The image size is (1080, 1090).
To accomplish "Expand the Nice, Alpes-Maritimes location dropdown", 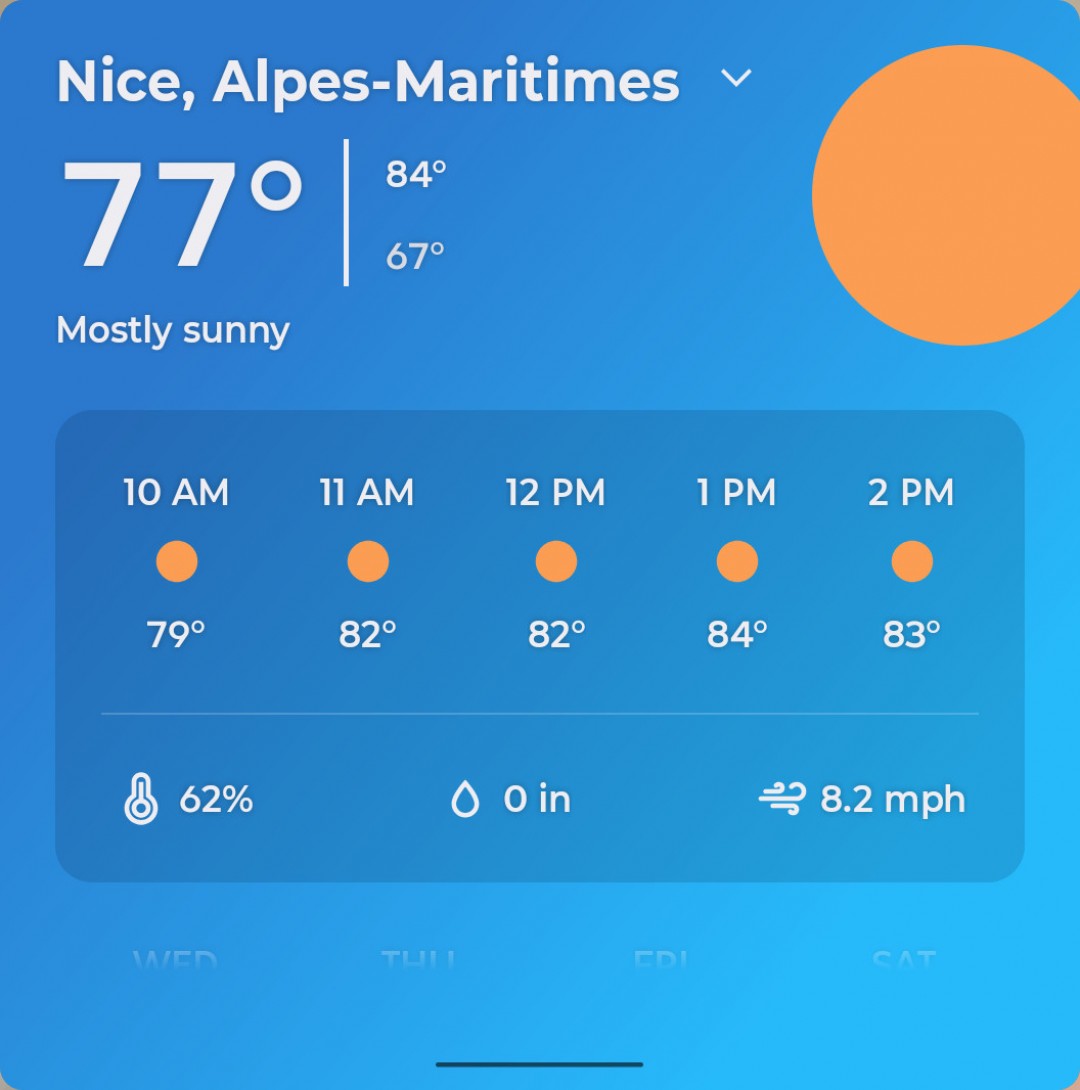I will (736, 79).
